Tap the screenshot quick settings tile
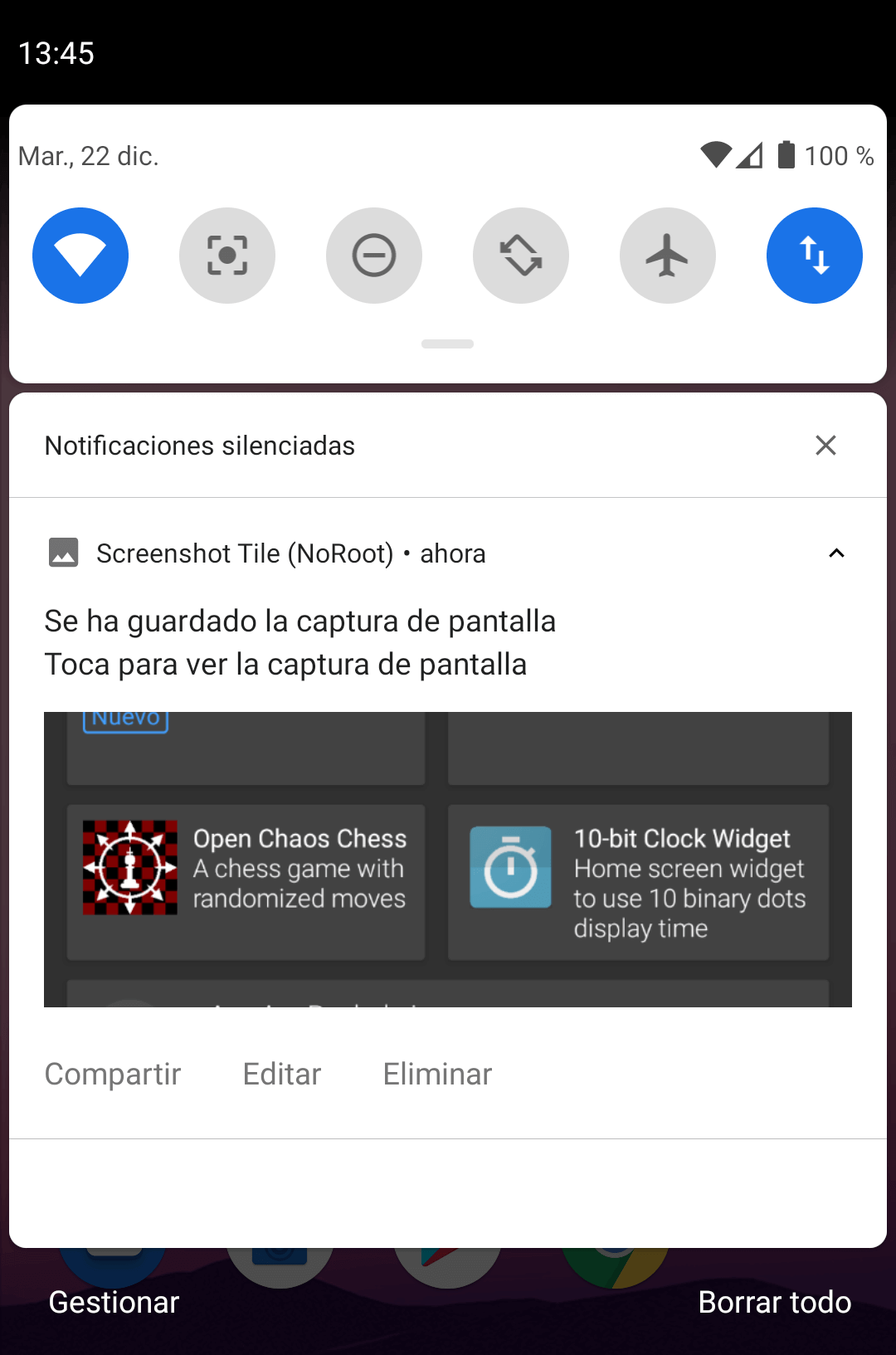Image resolution: width=896 pixels, height=1355 pixels. tap(227, 256)
